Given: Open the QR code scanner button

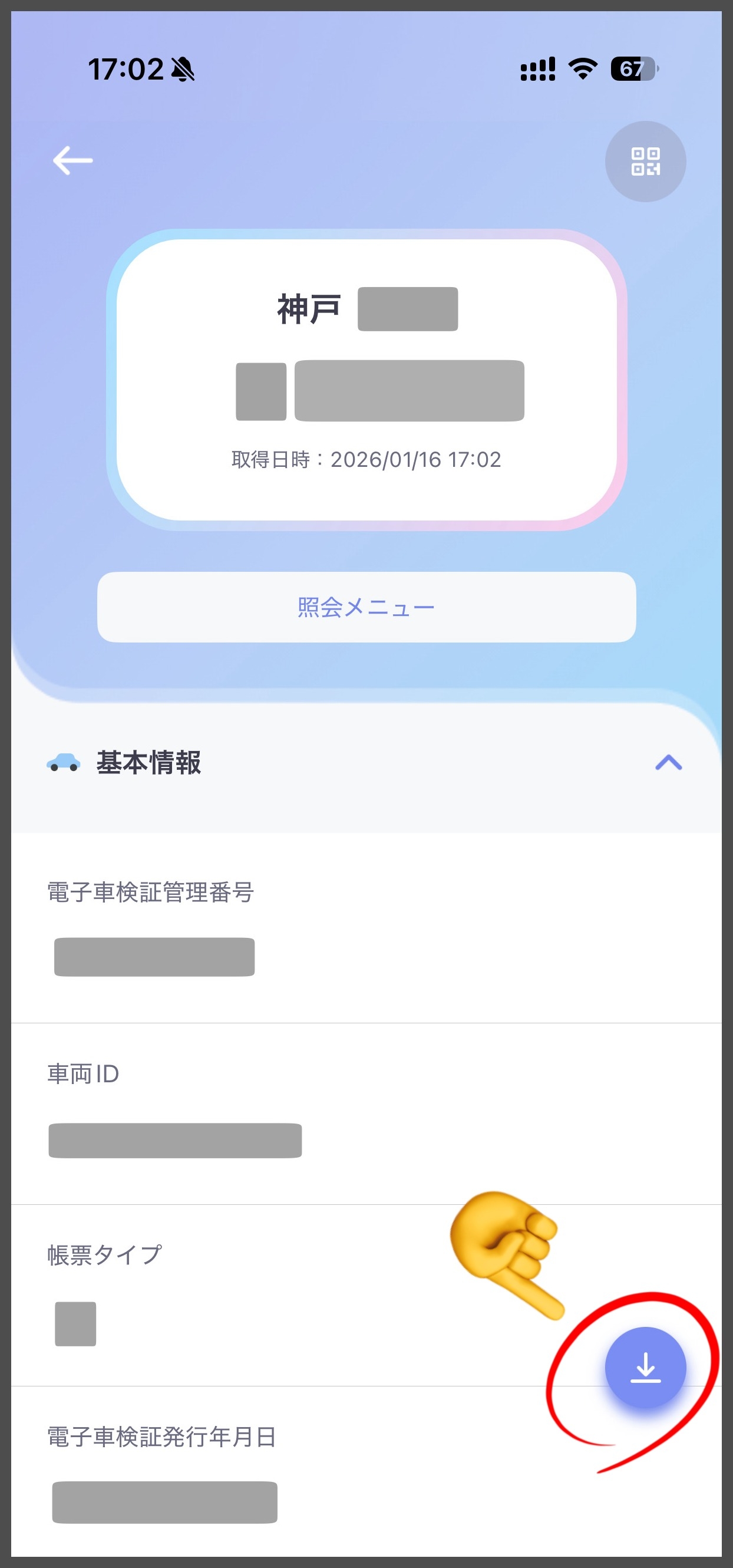Looking at the screenshot, I should (645, 162).
